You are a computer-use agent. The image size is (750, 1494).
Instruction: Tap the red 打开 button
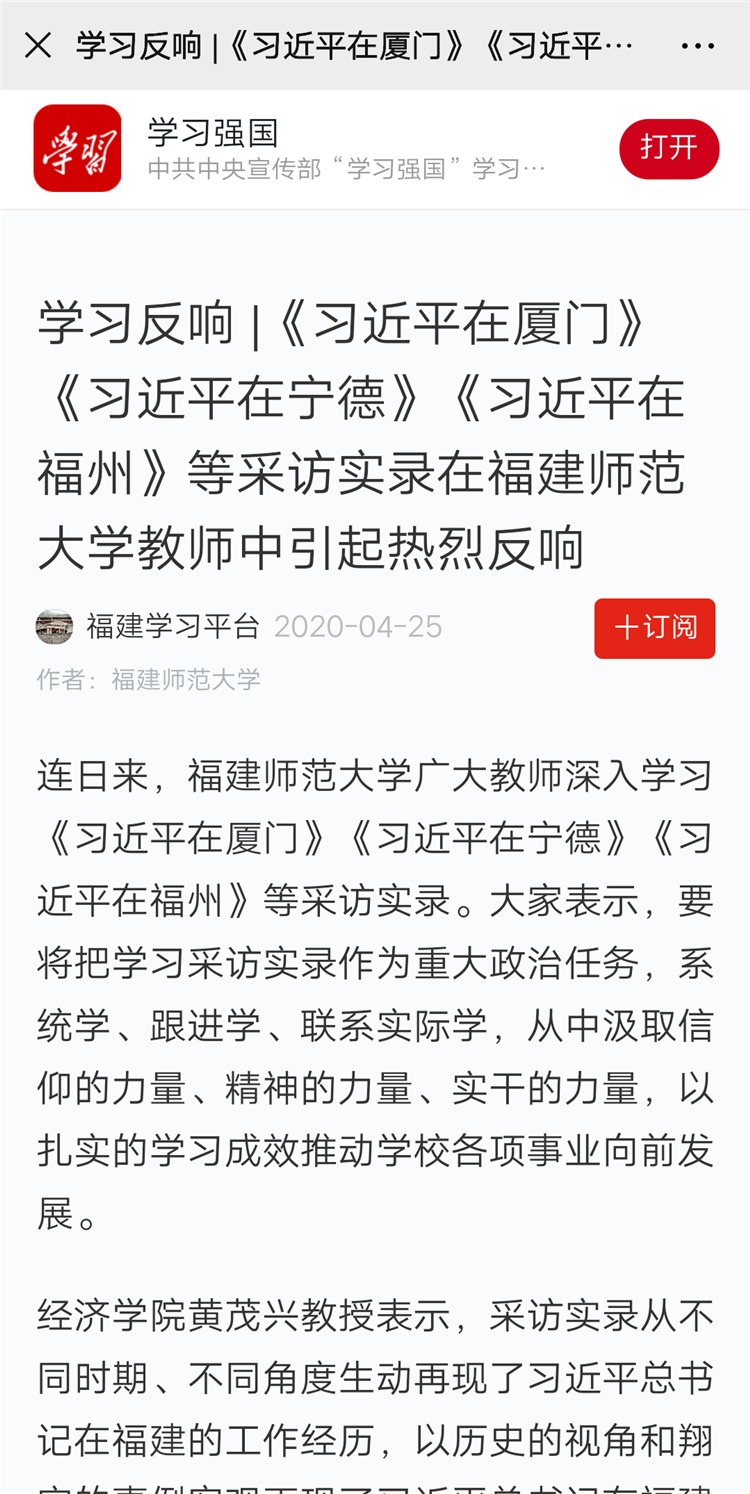pos(668,148)
